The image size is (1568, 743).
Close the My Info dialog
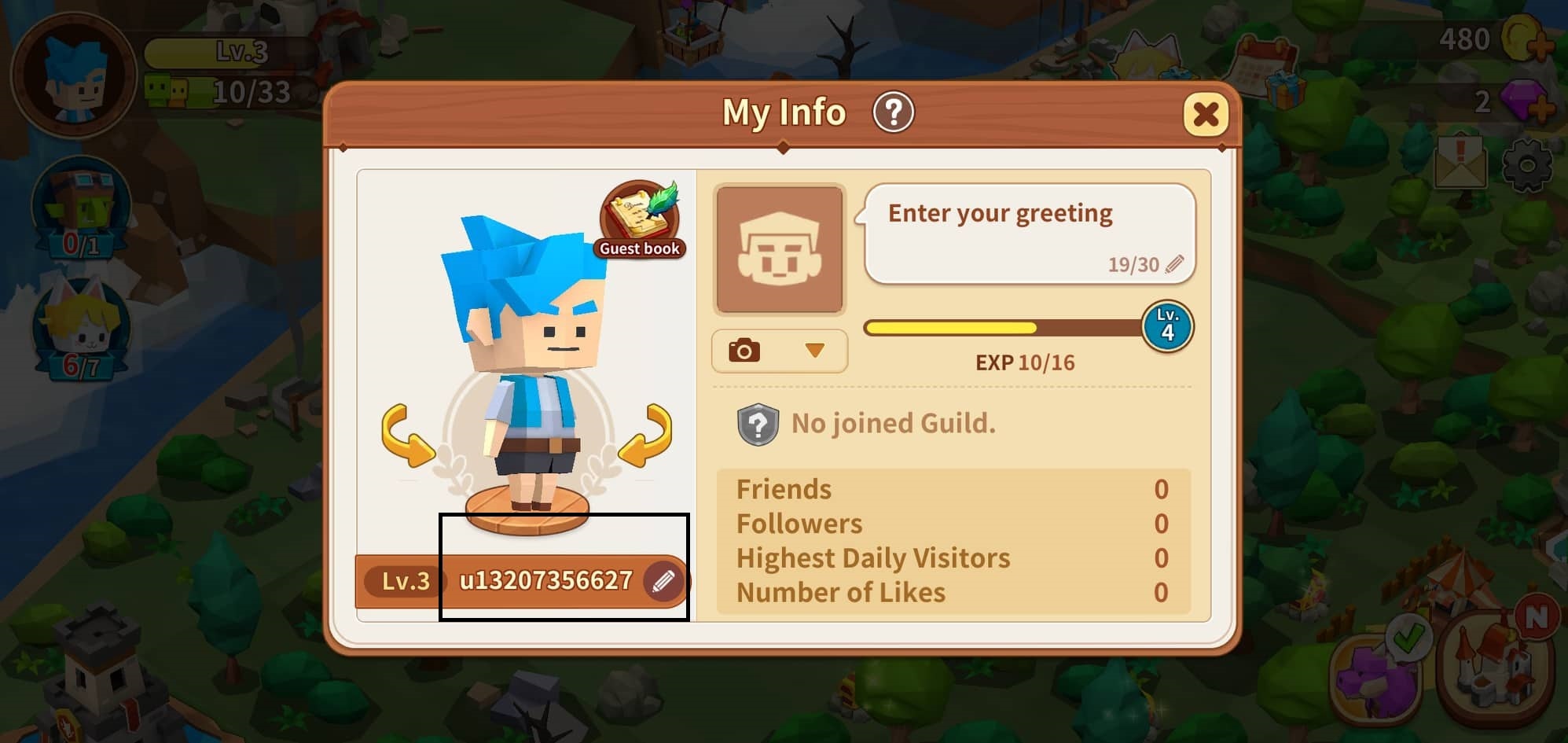point(1205,115)
